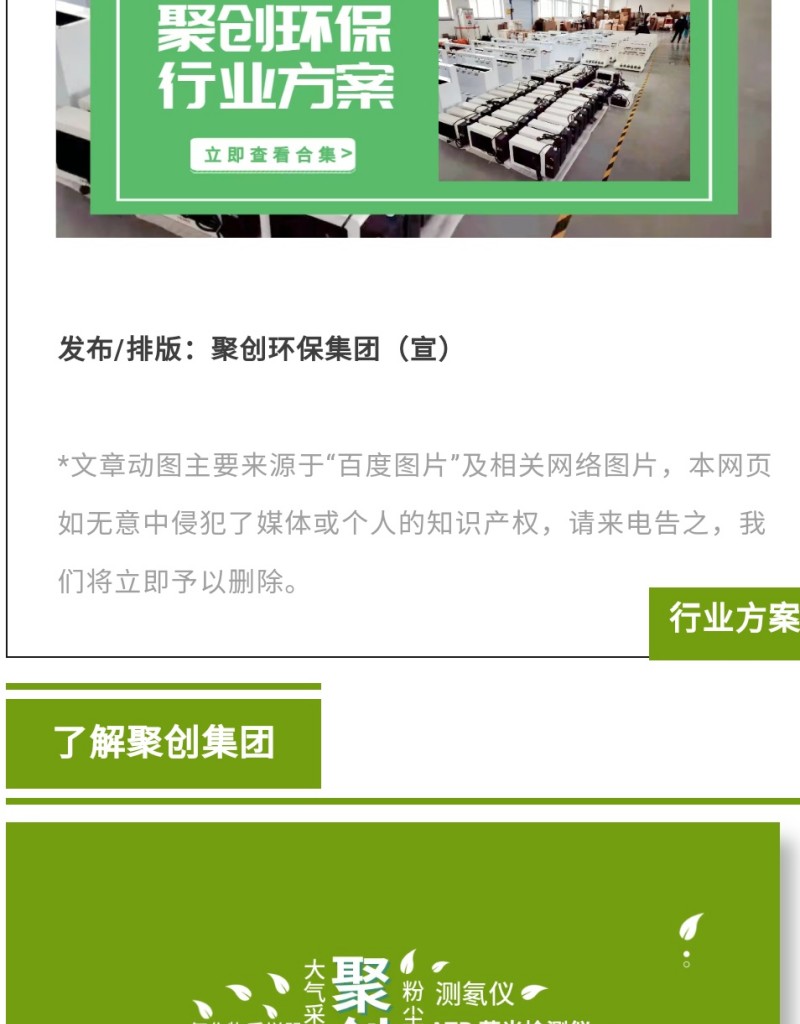Open the green 聚创 group intro image
The height and width of the screenshot is (1024, 800).
(392, 922)
